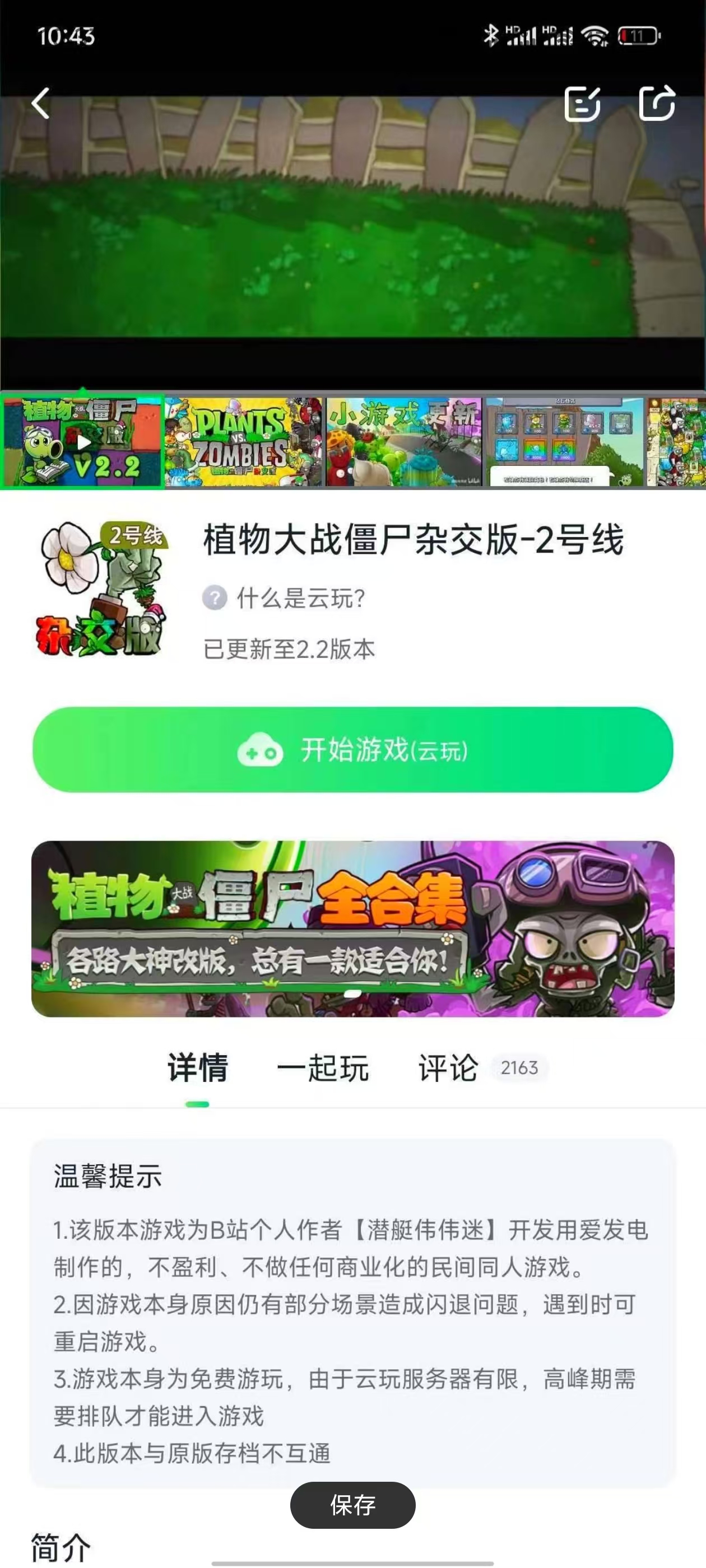Tap the 保存 button
This screenshot has height=1568, width=706.
[352, 1505]
